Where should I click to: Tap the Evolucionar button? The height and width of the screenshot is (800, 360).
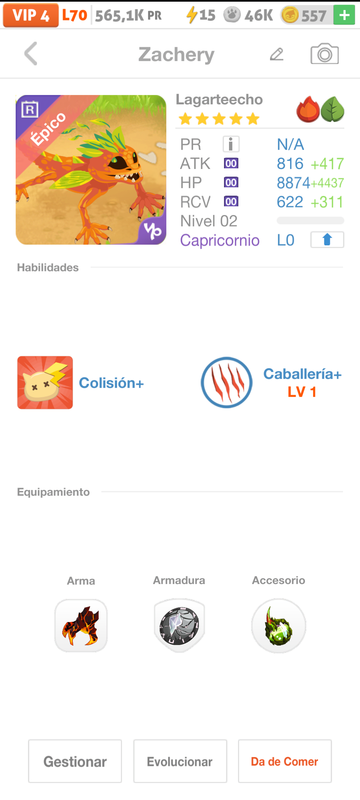coord(180,761)
